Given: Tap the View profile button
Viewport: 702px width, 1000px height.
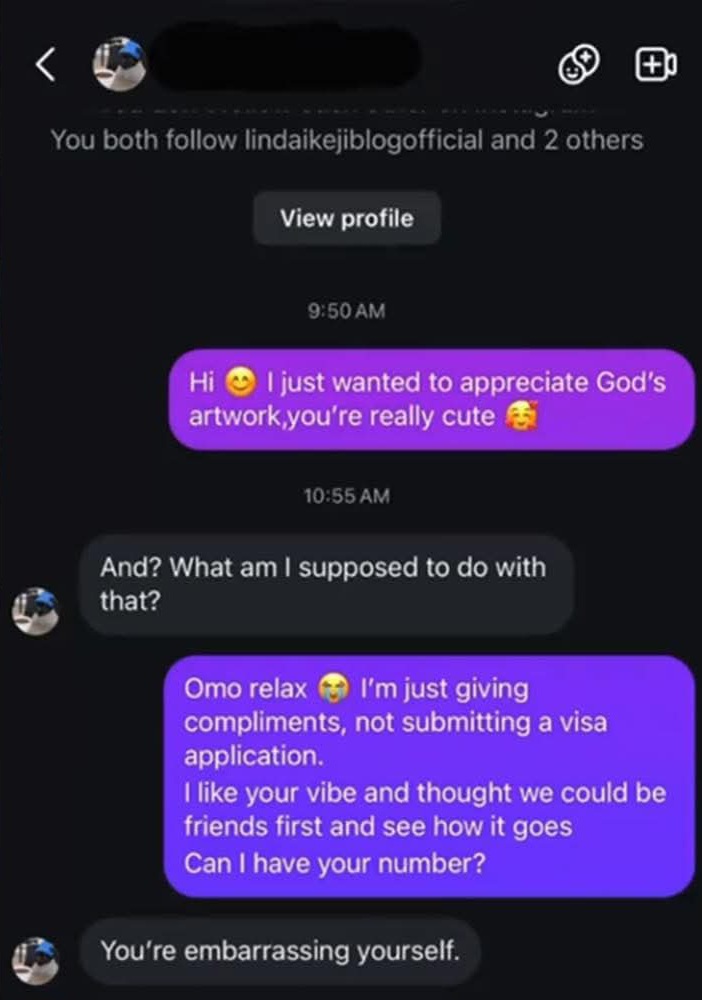Looking at the screenshot, I should (346, 218).
